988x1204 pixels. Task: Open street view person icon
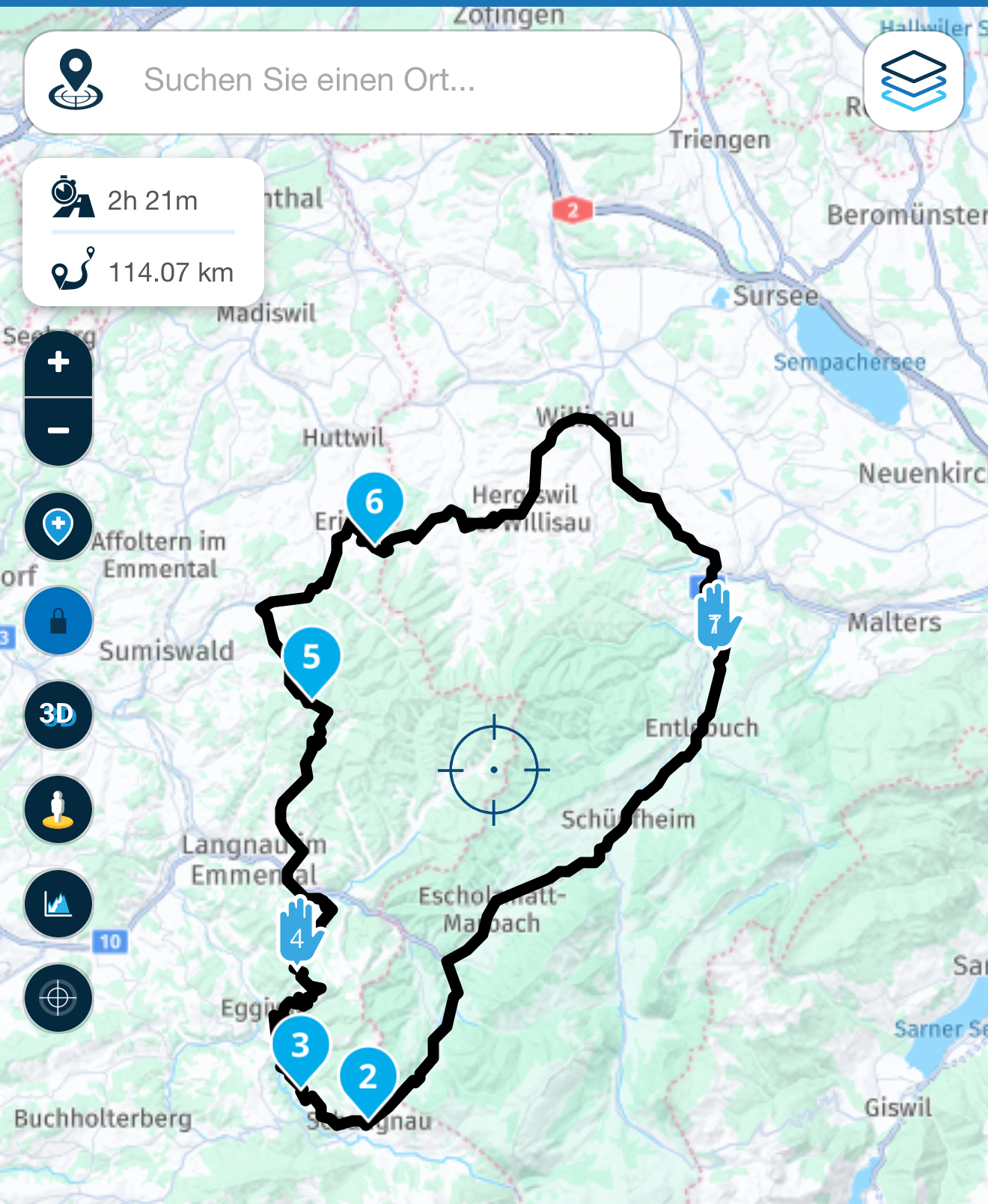[x=58, y=809]
